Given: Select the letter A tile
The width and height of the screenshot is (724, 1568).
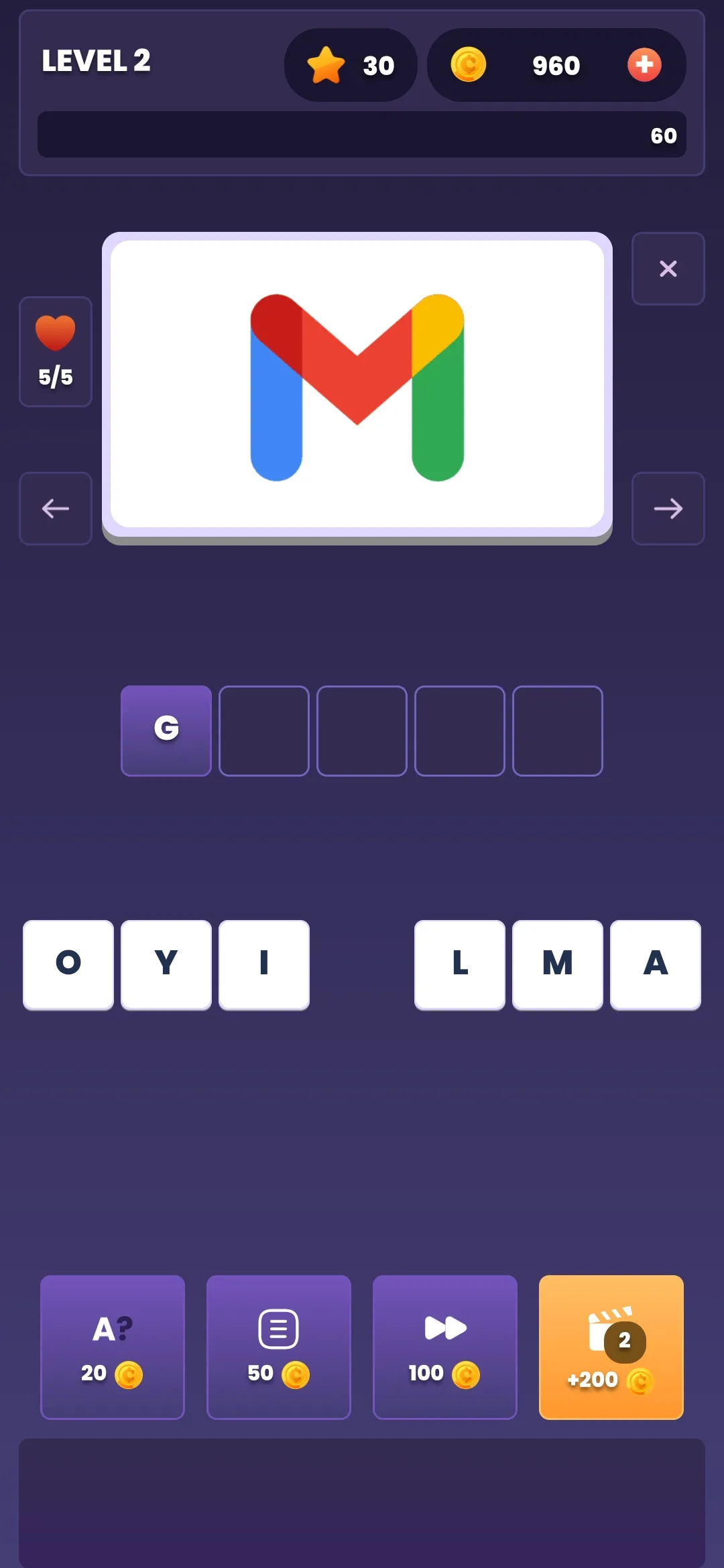Looking at the screenshot, I should tap(656, 964).
